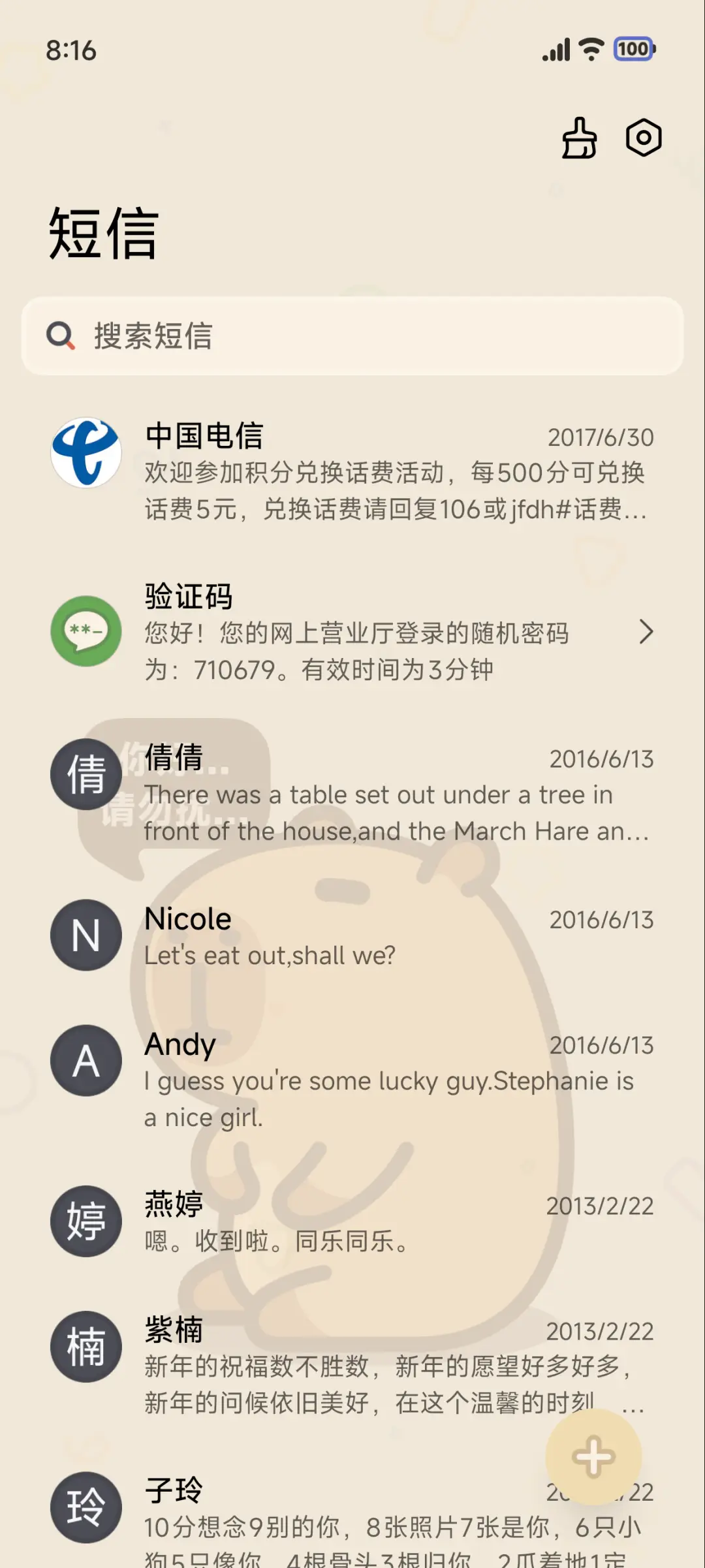
Task: Tap the compose new message plus button
Action: pos(593,1456)
